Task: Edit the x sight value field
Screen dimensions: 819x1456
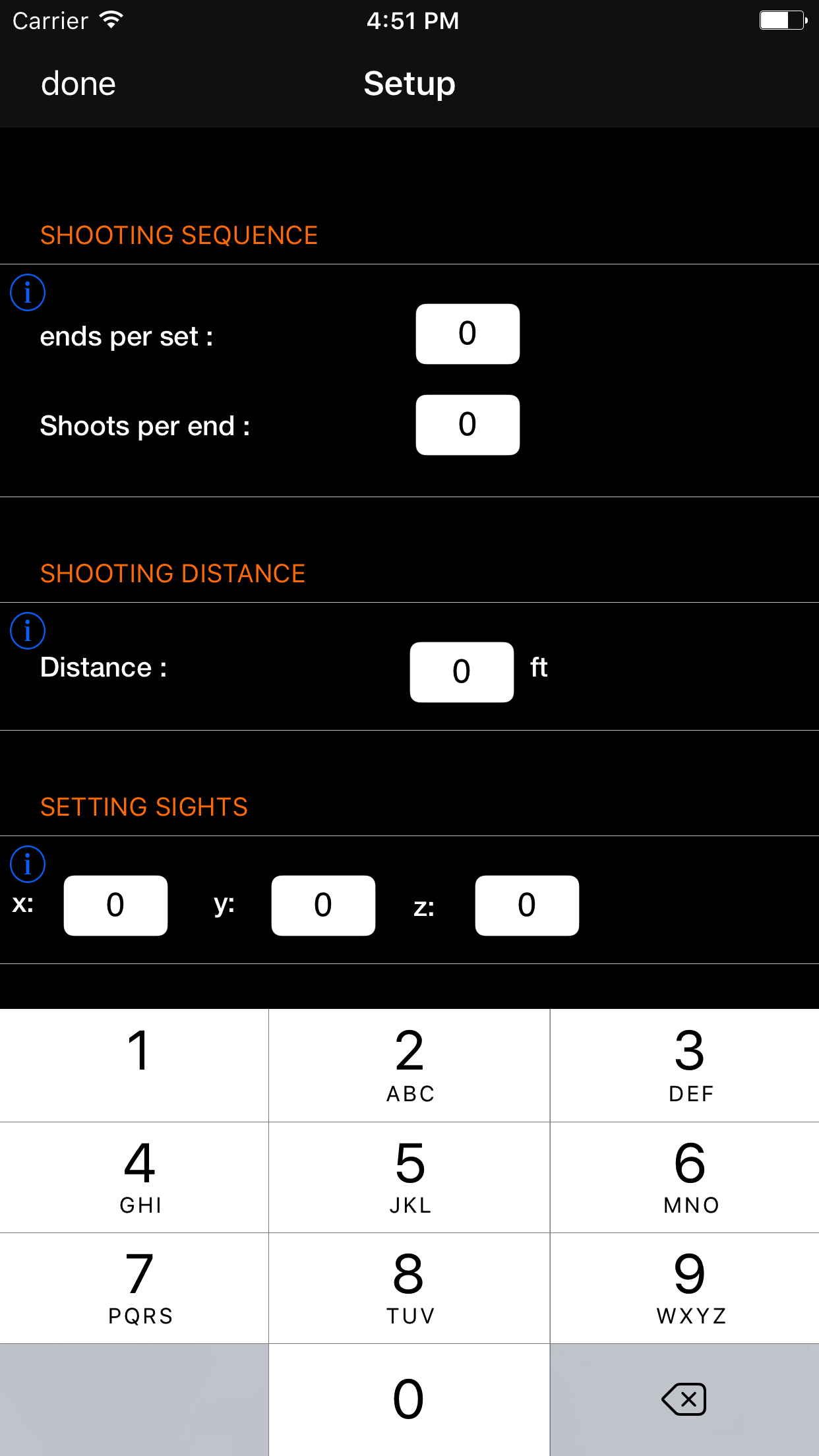Action: (x=115, y=905)
